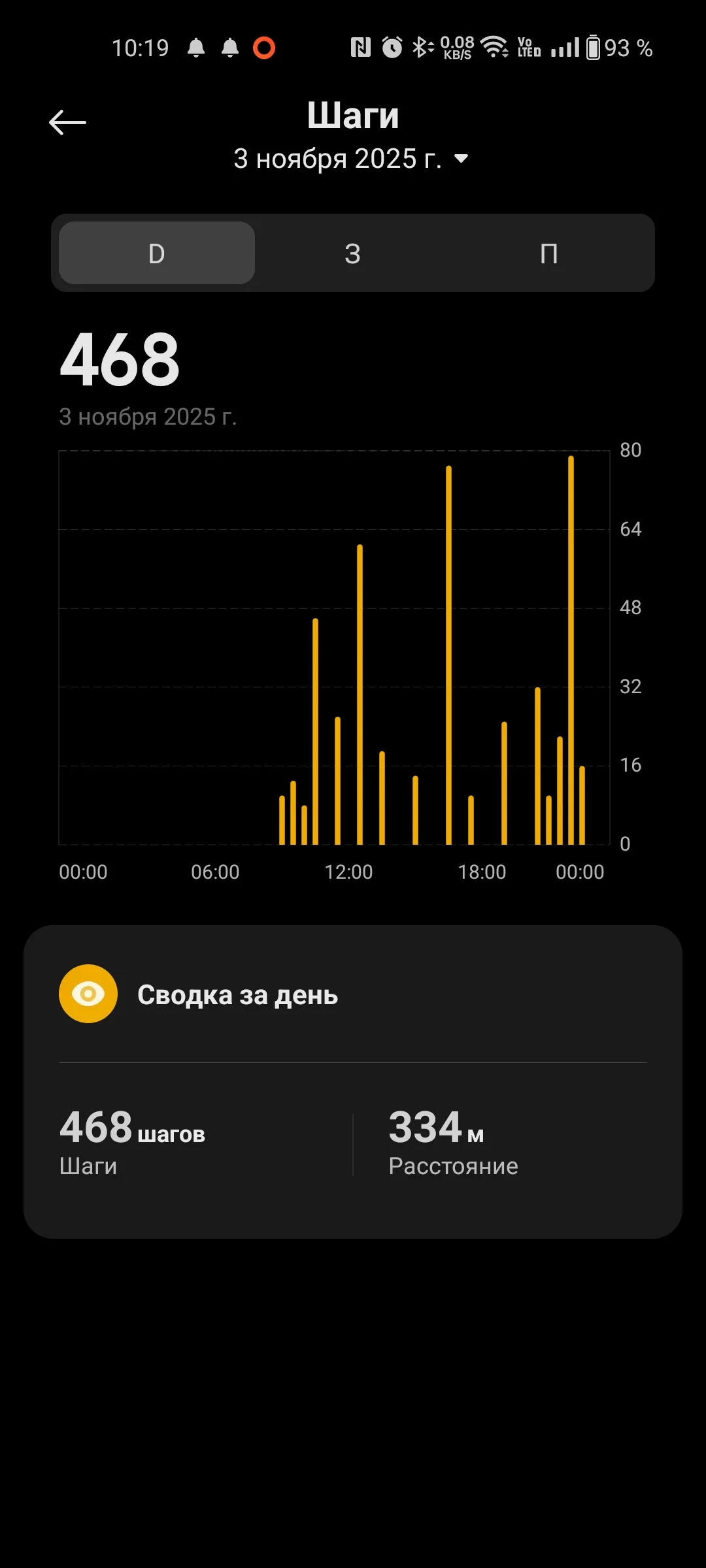Go back using the back arrow
This screenshot has width=706, height=1568.
pyautogui.click(x=67, y=122)
